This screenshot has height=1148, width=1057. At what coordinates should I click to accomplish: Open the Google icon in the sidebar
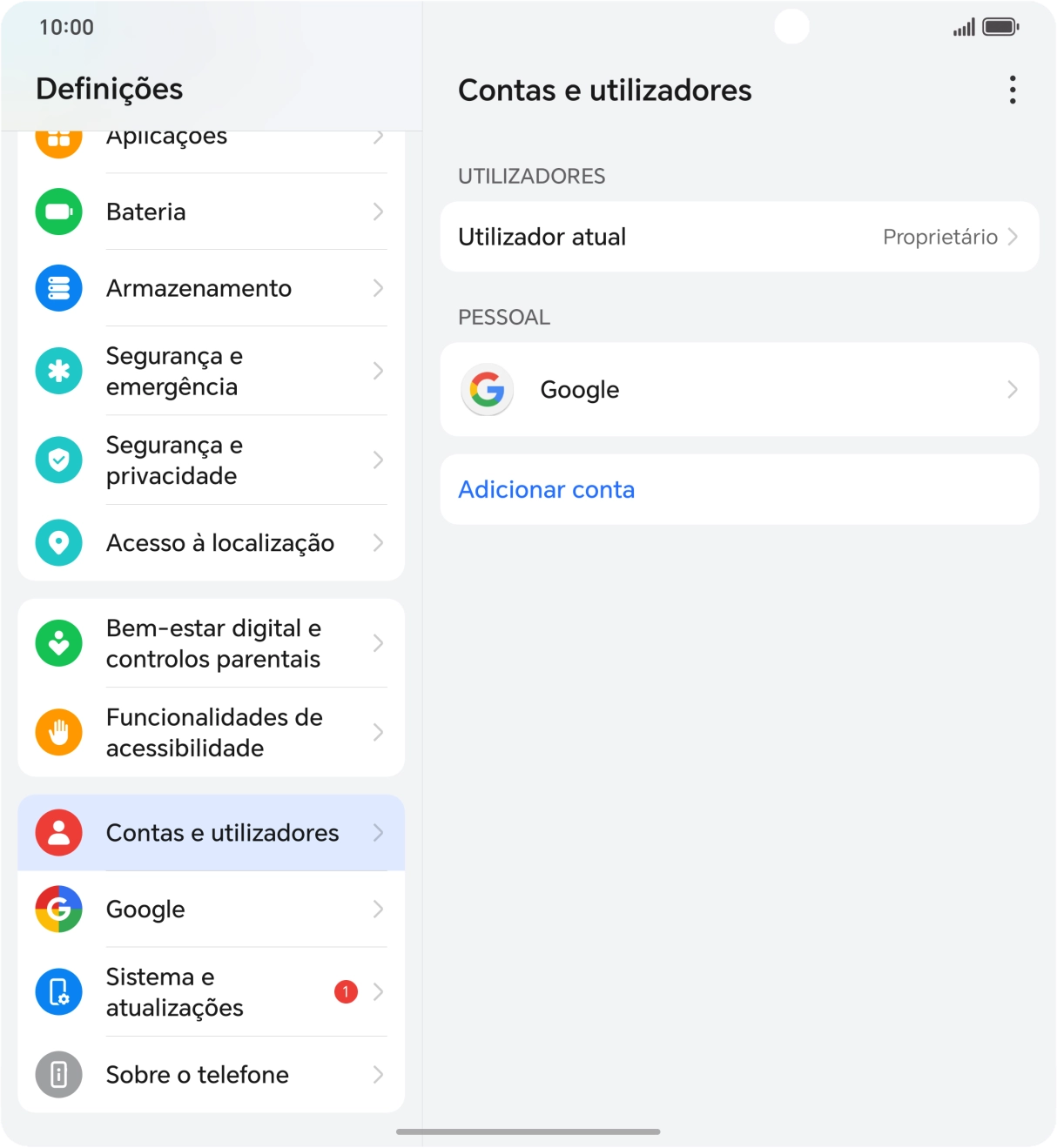point(57,909)
